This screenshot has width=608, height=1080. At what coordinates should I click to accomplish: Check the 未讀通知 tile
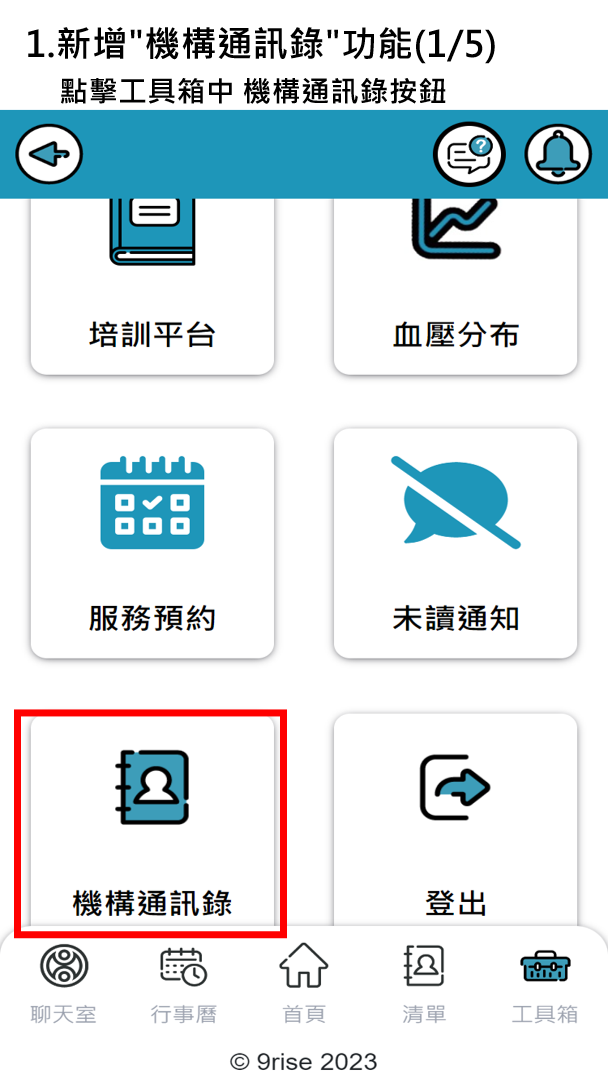pyautogui.click(x=455, y=543)
